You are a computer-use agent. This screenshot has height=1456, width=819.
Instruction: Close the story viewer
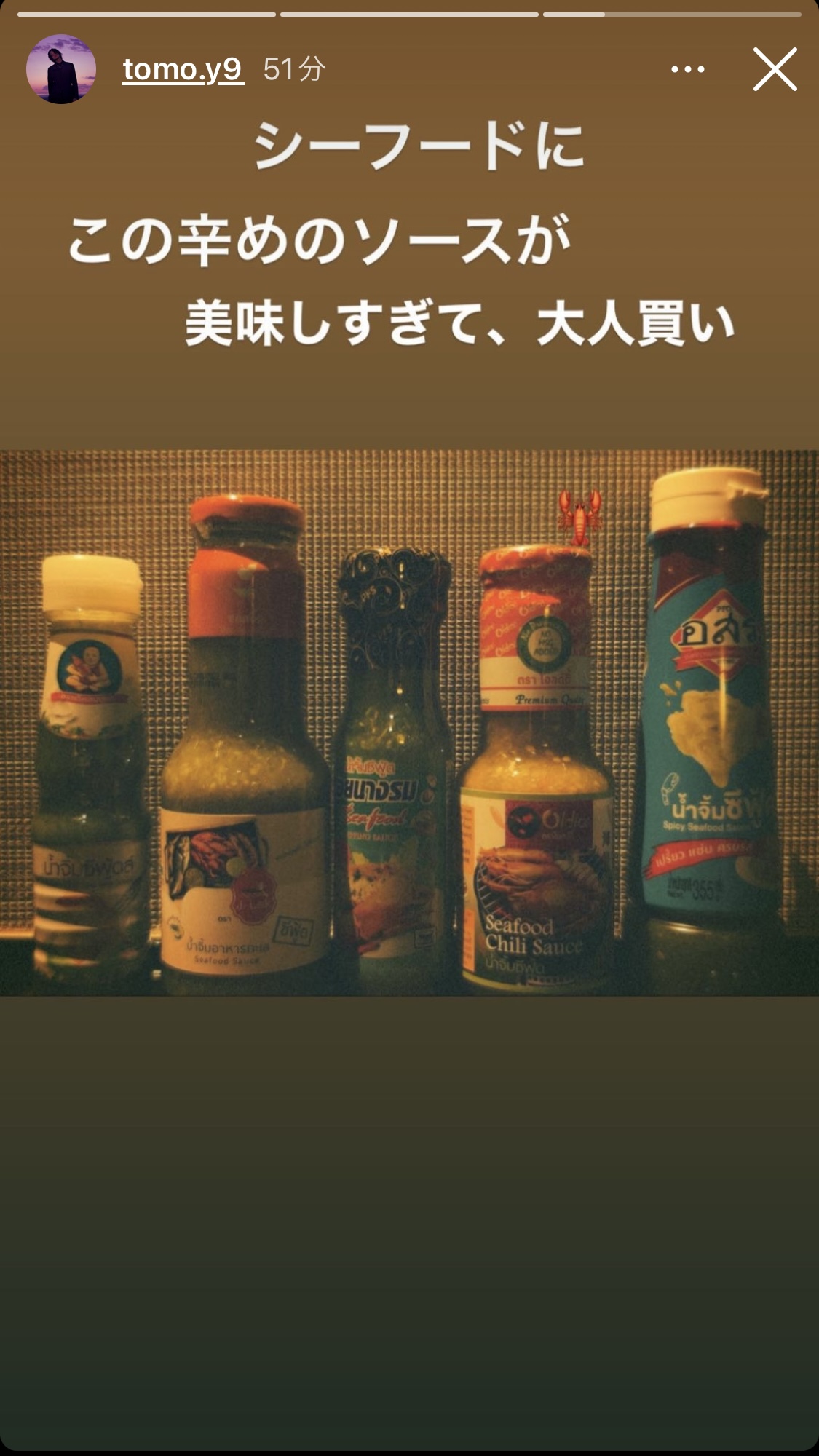[x=775, y=69]
